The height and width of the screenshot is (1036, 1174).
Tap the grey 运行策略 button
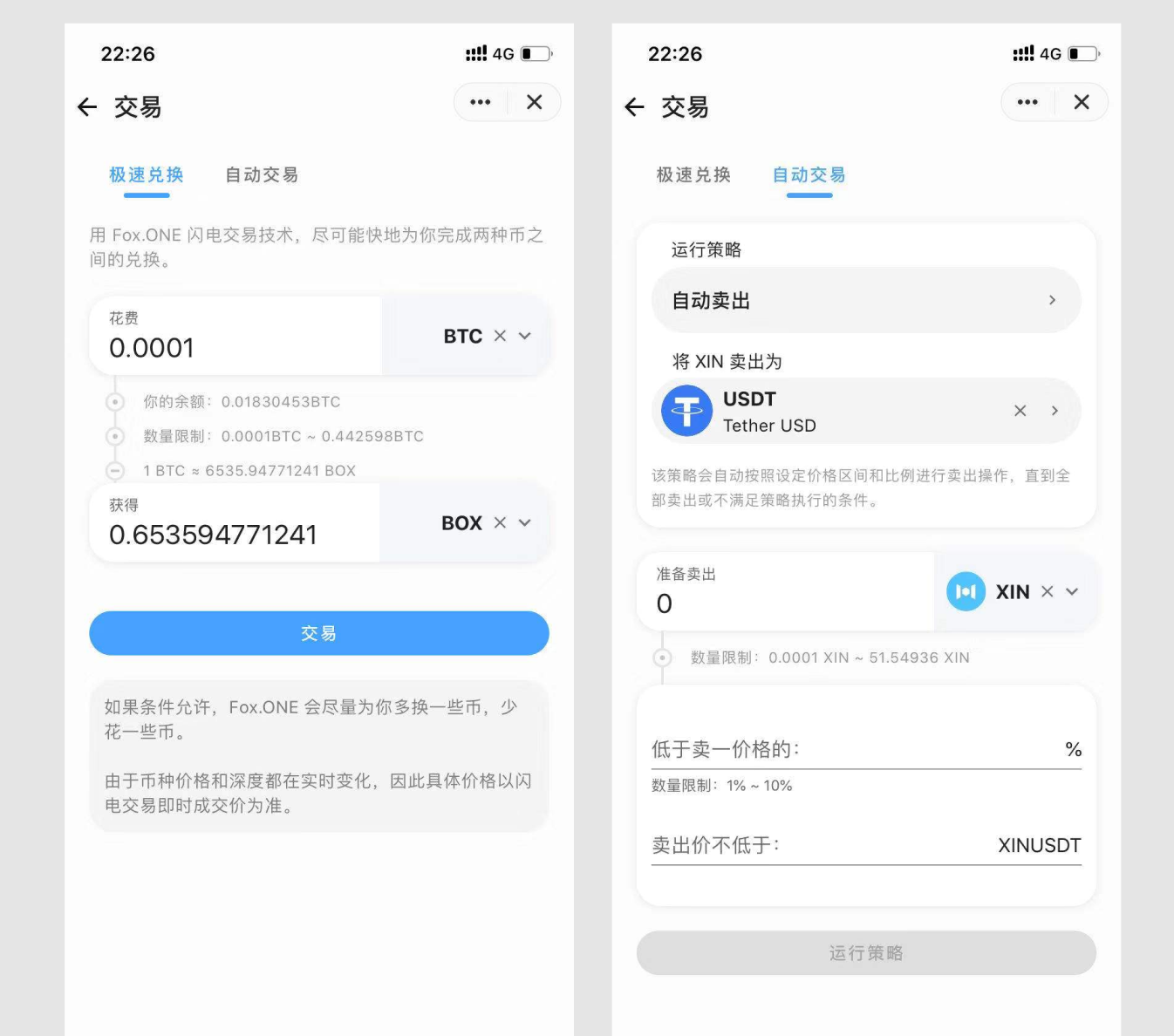pos(866,953)
